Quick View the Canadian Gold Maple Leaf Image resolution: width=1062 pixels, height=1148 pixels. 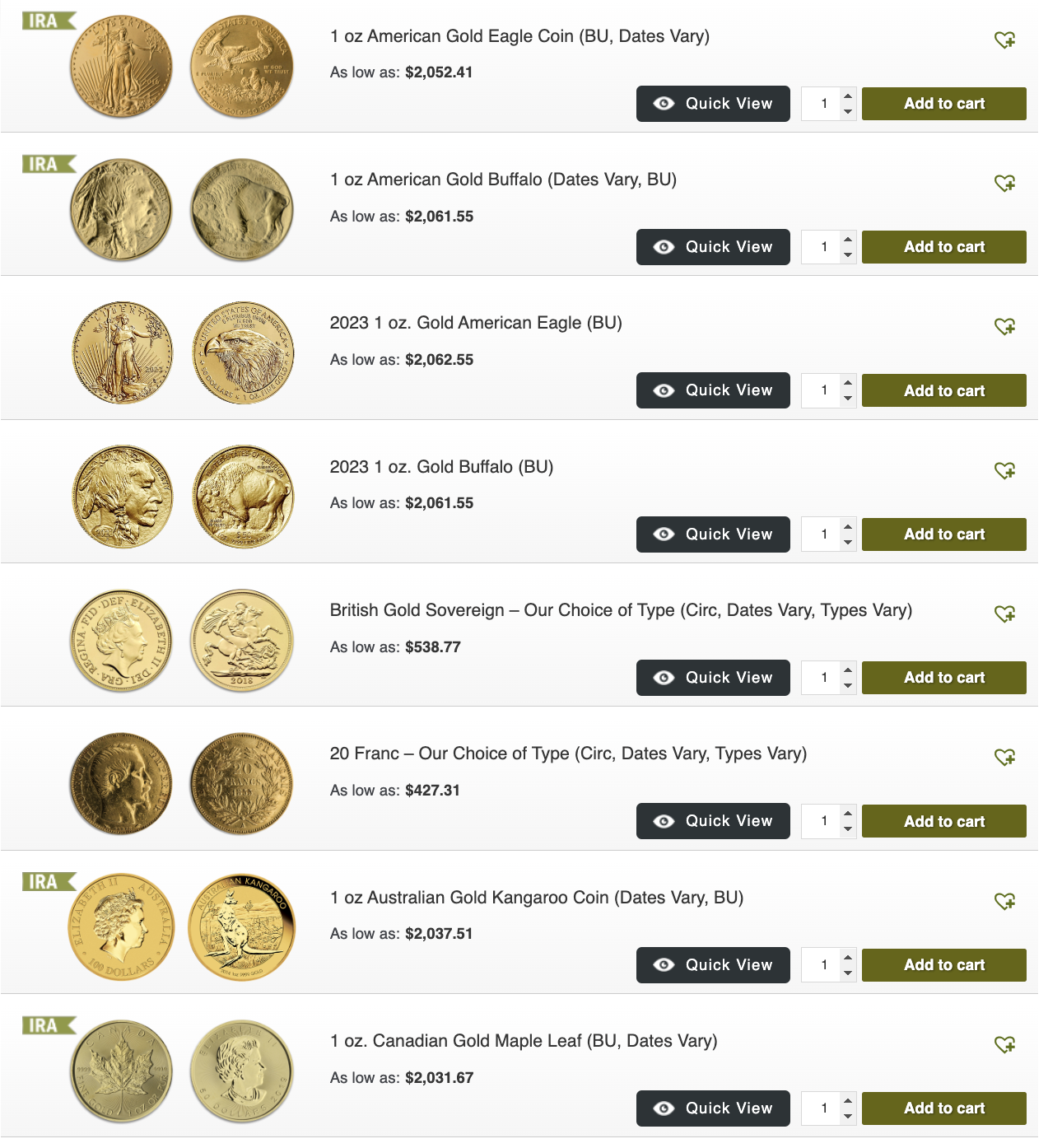[713, 1108]
